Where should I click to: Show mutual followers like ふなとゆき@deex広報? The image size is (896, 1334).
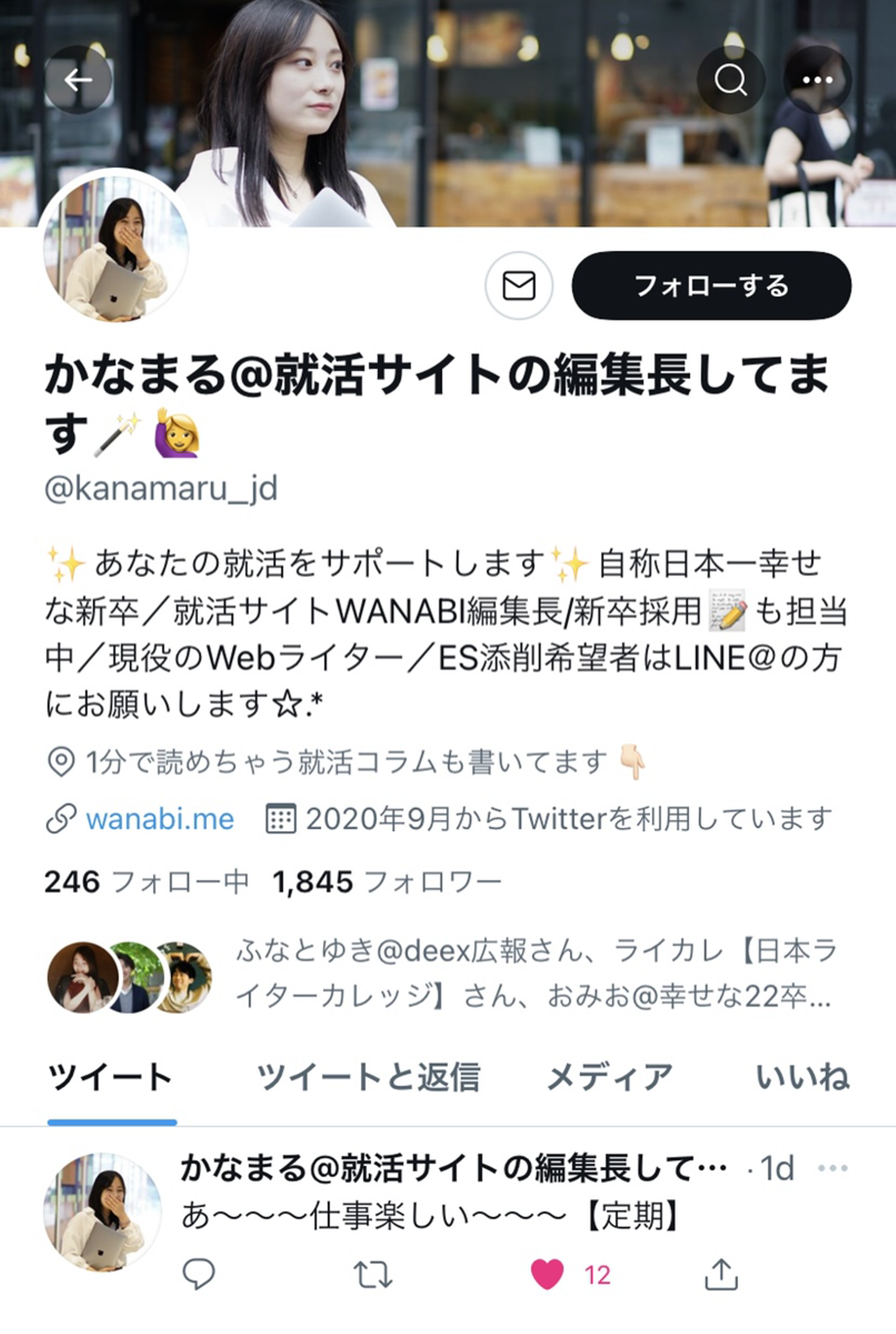coord(535,974)
